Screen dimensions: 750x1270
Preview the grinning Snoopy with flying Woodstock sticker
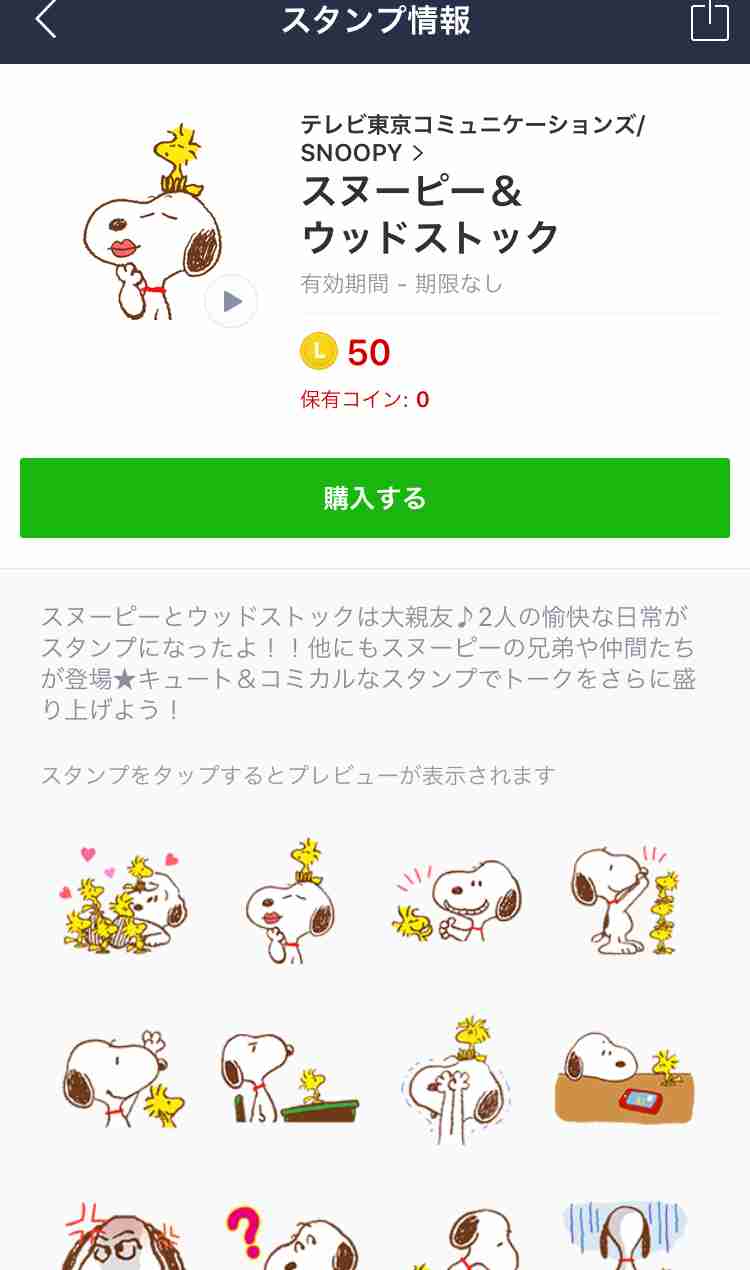coord(456,900)
